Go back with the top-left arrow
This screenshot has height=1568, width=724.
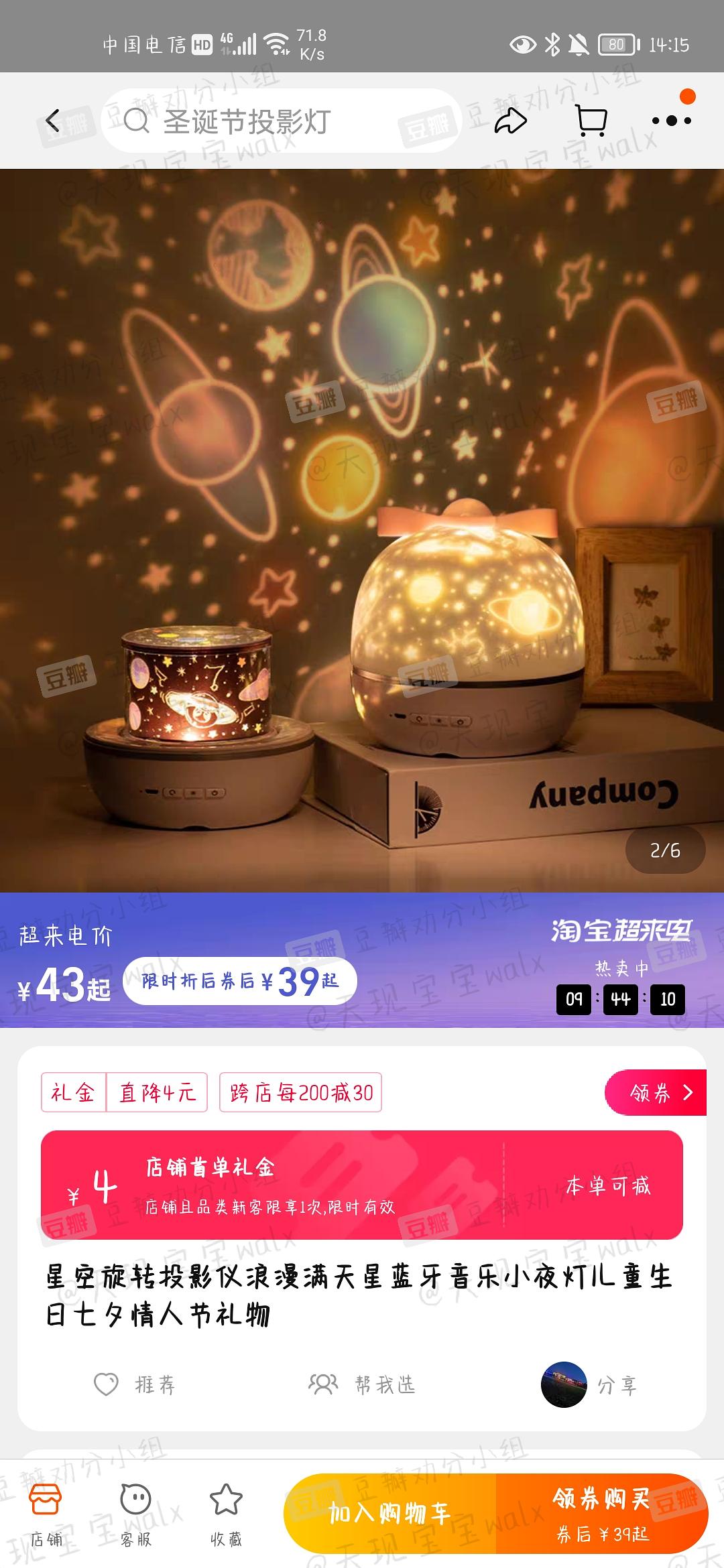53,121
